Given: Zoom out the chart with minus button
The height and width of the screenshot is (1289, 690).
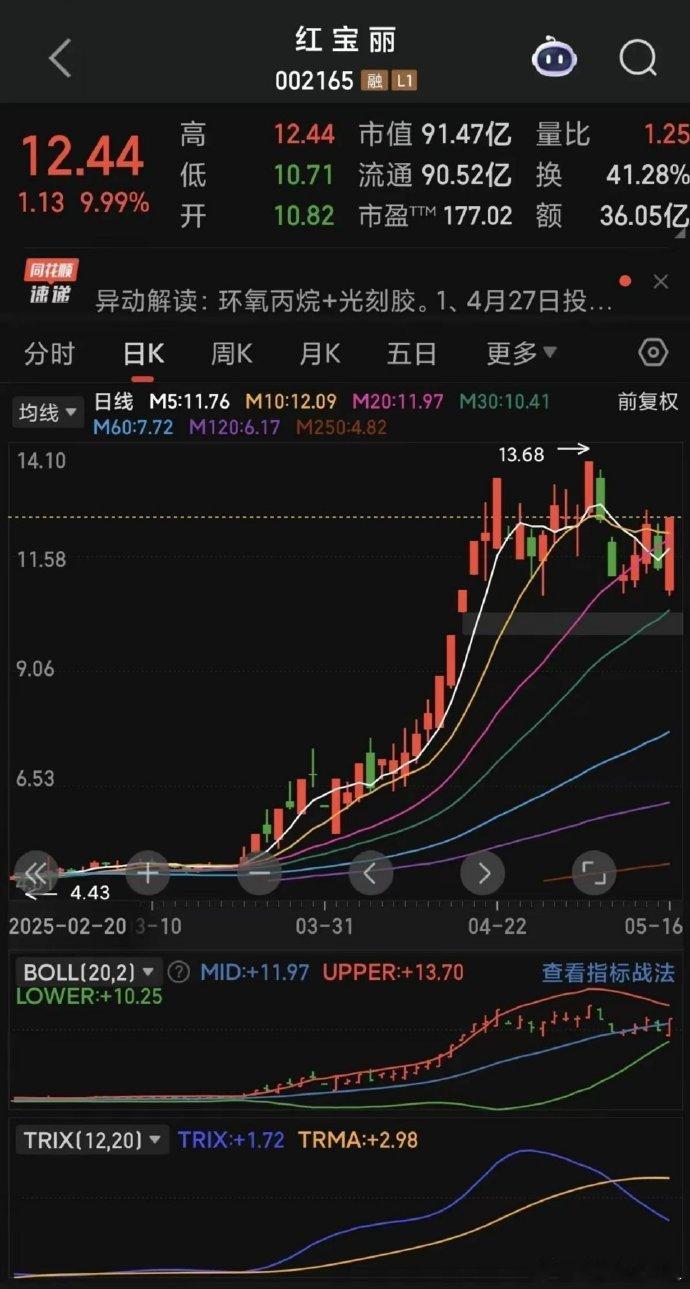Looking at the screenshot, I should coord(259,873).
